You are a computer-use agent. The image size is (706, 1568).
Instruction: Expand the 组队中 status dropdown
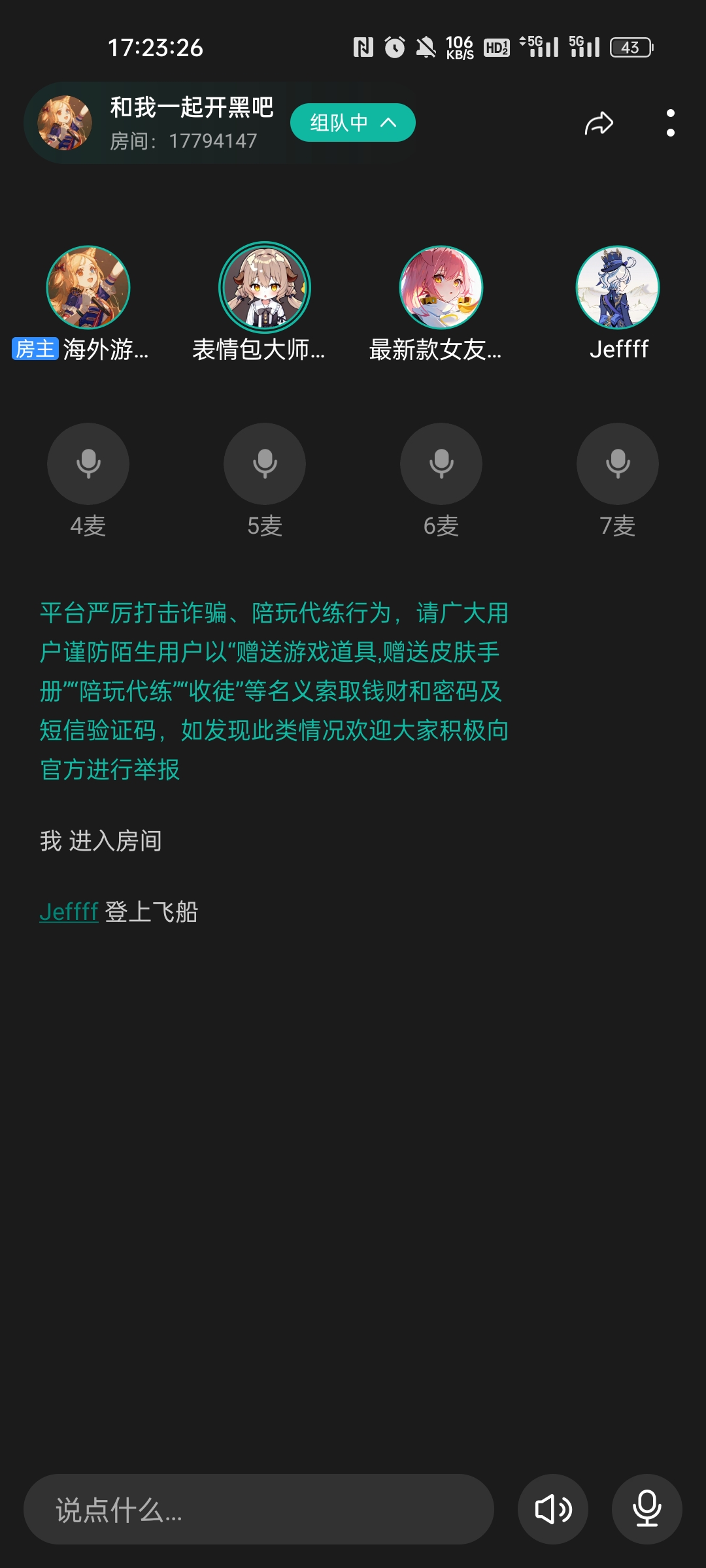pos(352,123)
